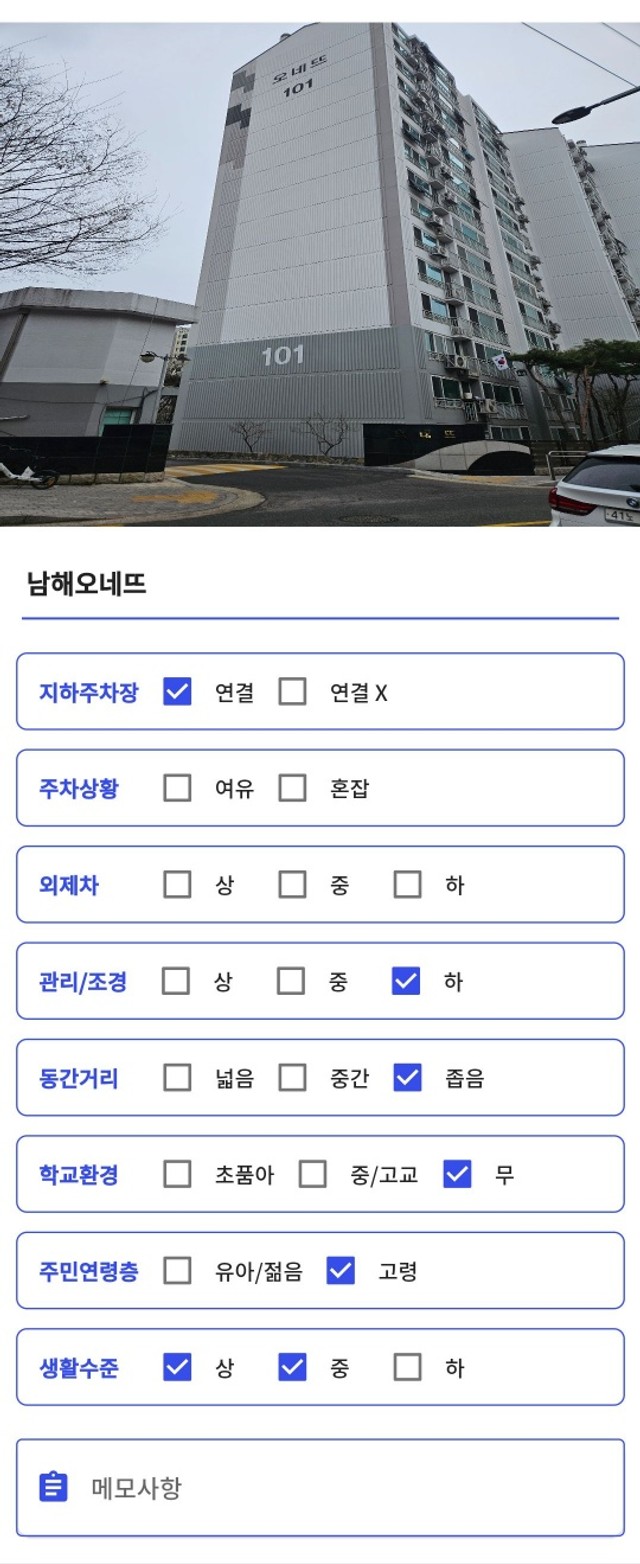Select 상 for 관리/조경
The height and width of the screenshot is (1564, 640).
177,981
